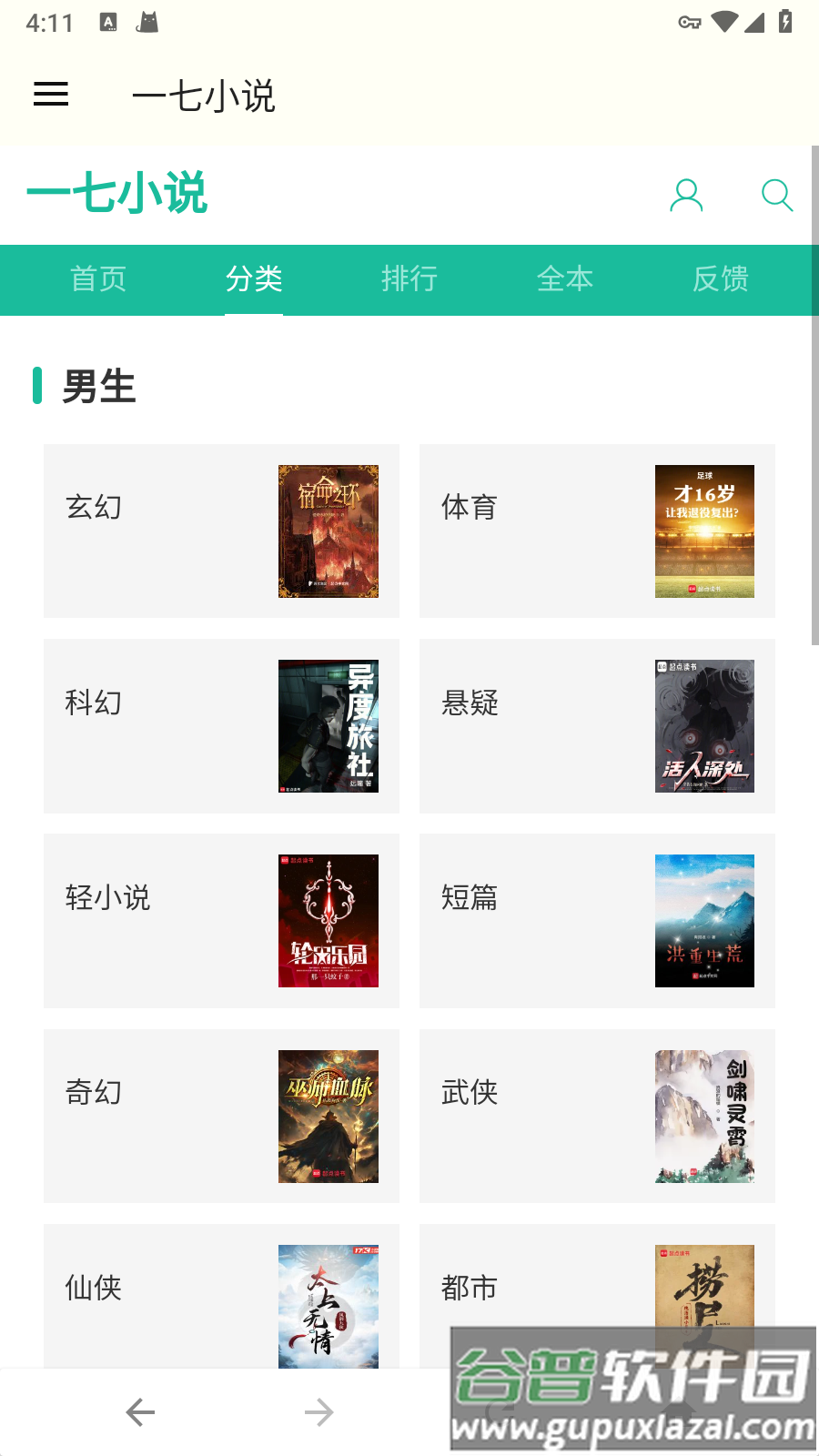819x1456 pixels.
Task: Browse the 奇幻 category
Action: pos(221,1116)
